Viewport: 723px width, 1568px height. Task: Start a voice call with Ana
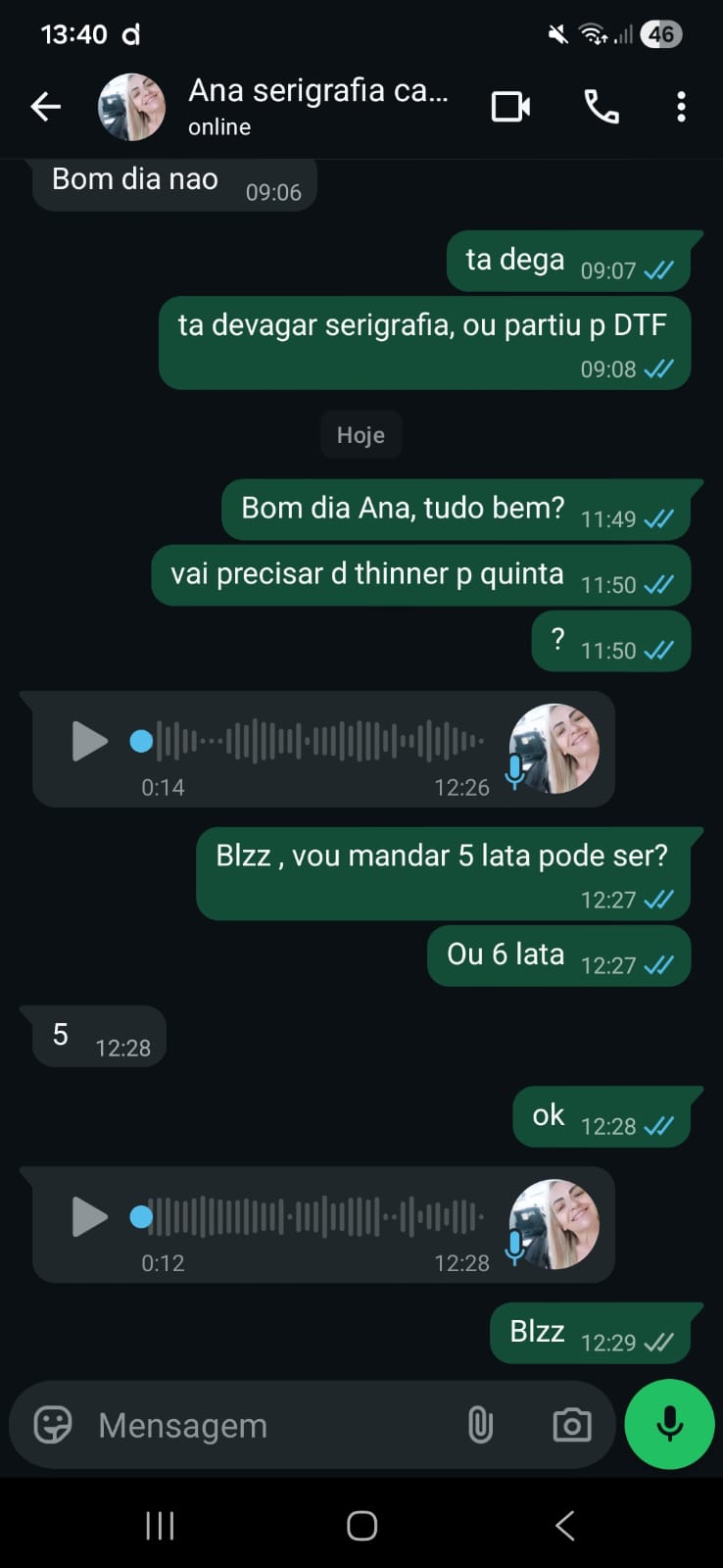click(601, 106)
